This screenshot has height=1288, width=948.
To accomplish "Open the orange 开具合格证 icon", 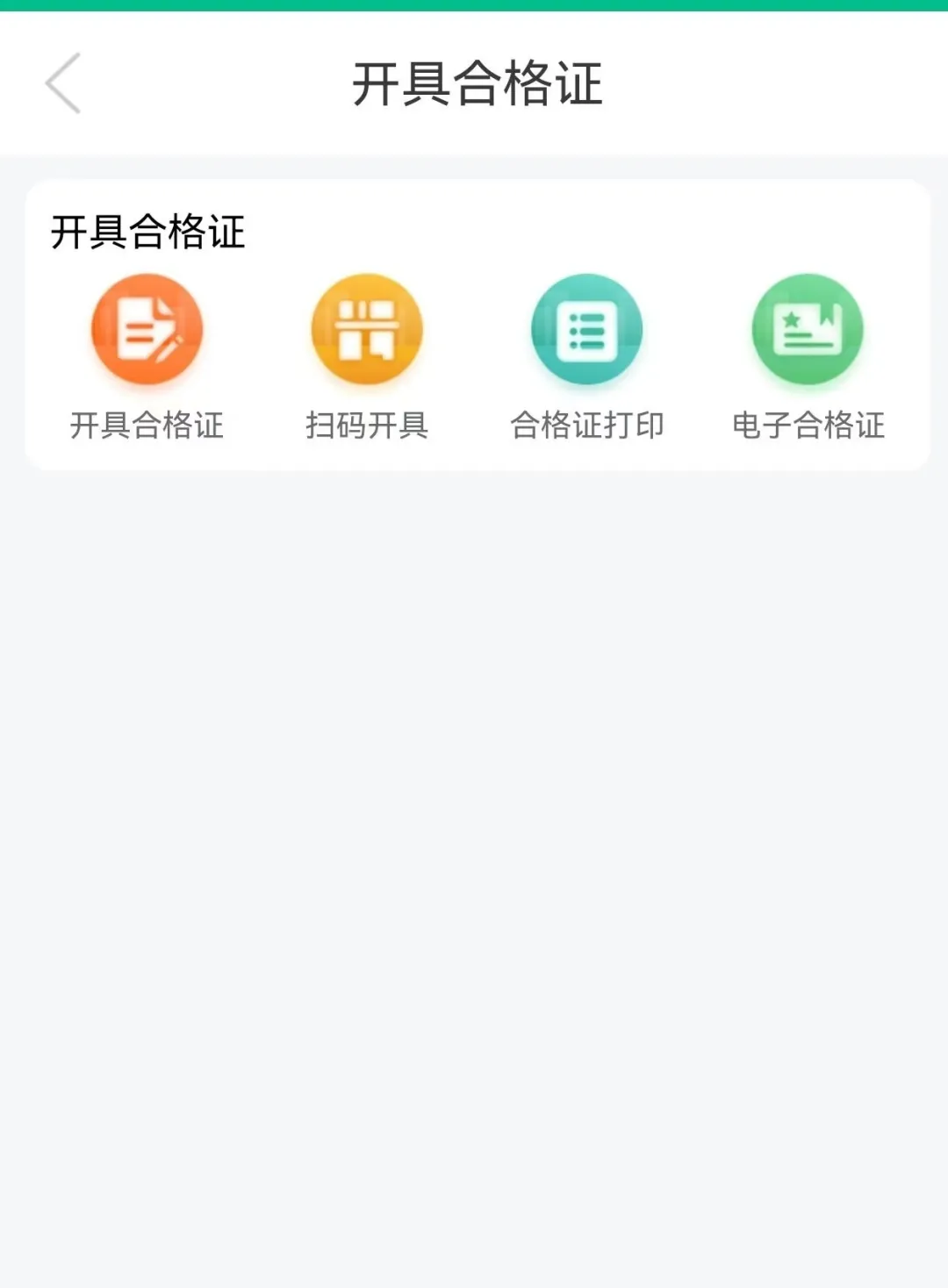I will tap(147, 330).
